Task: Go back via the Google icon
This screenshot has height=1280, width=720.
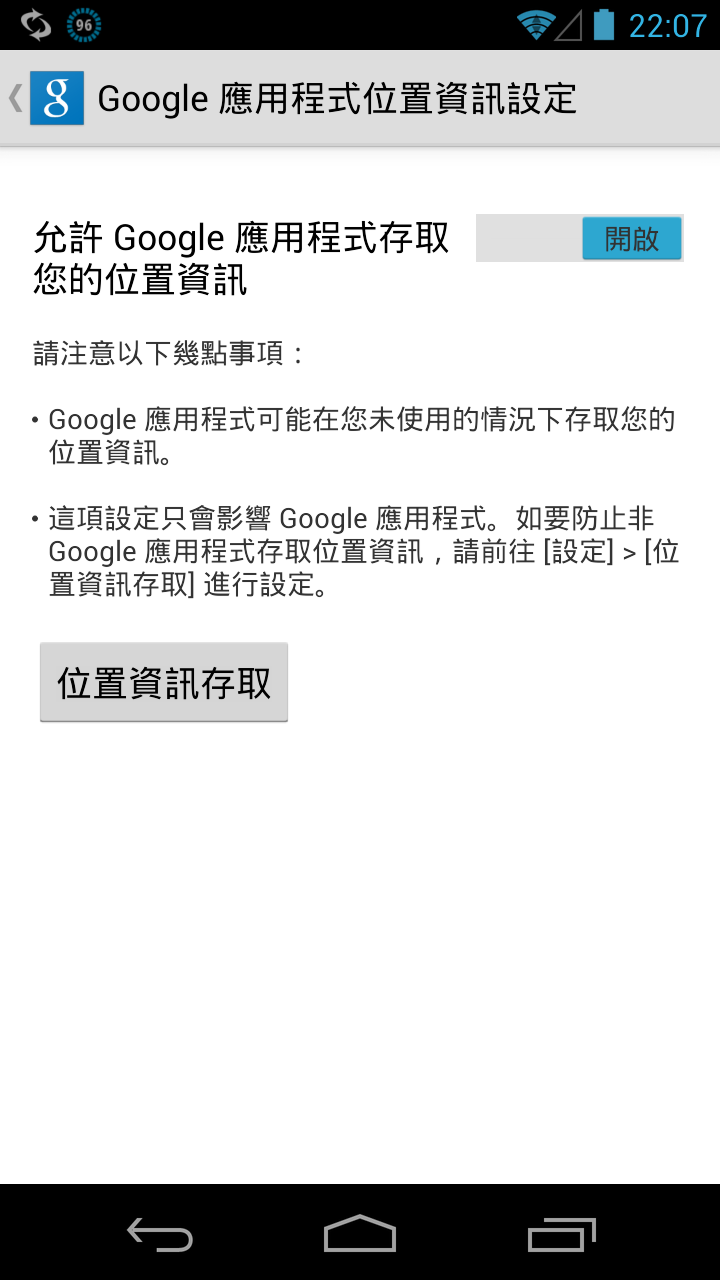Action: pos(56,98)
